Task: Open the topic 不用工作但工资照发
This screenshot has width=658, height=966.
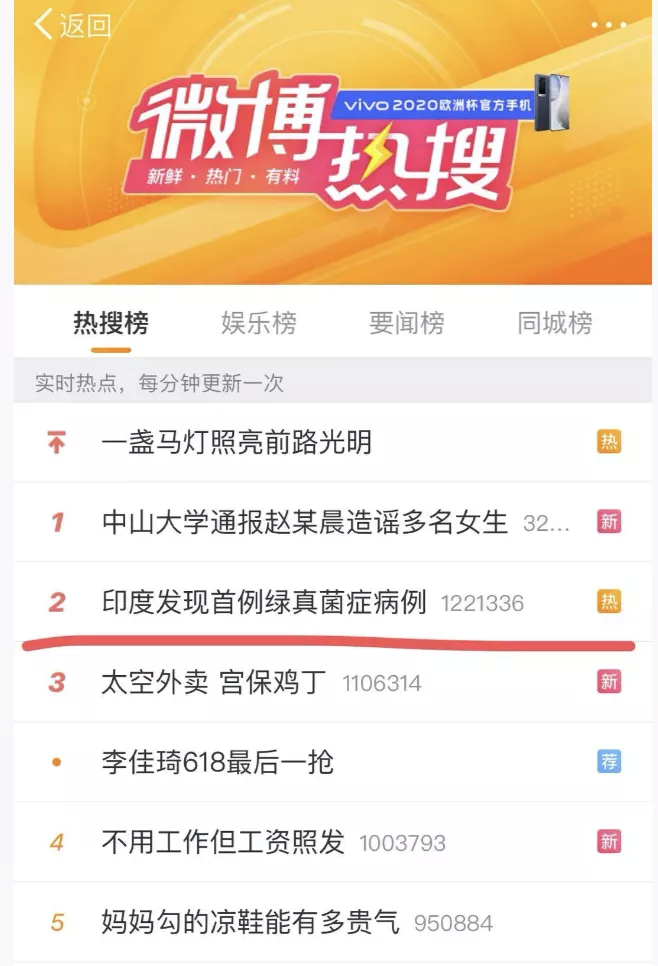Action: [x=223, y=842]
